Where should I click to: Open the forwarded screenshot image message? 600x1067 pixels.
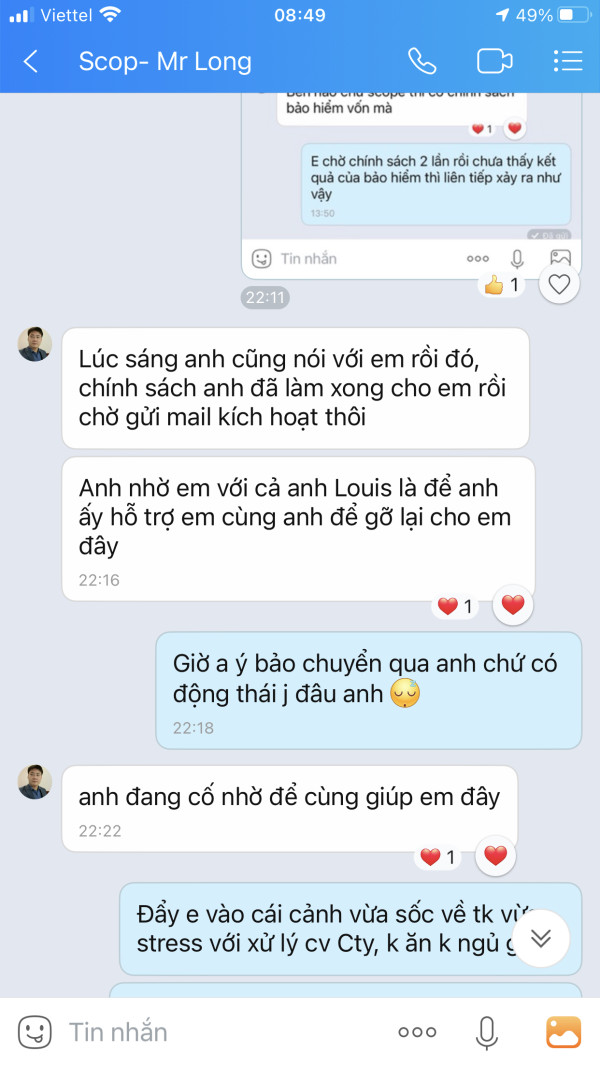click(412, 185)
